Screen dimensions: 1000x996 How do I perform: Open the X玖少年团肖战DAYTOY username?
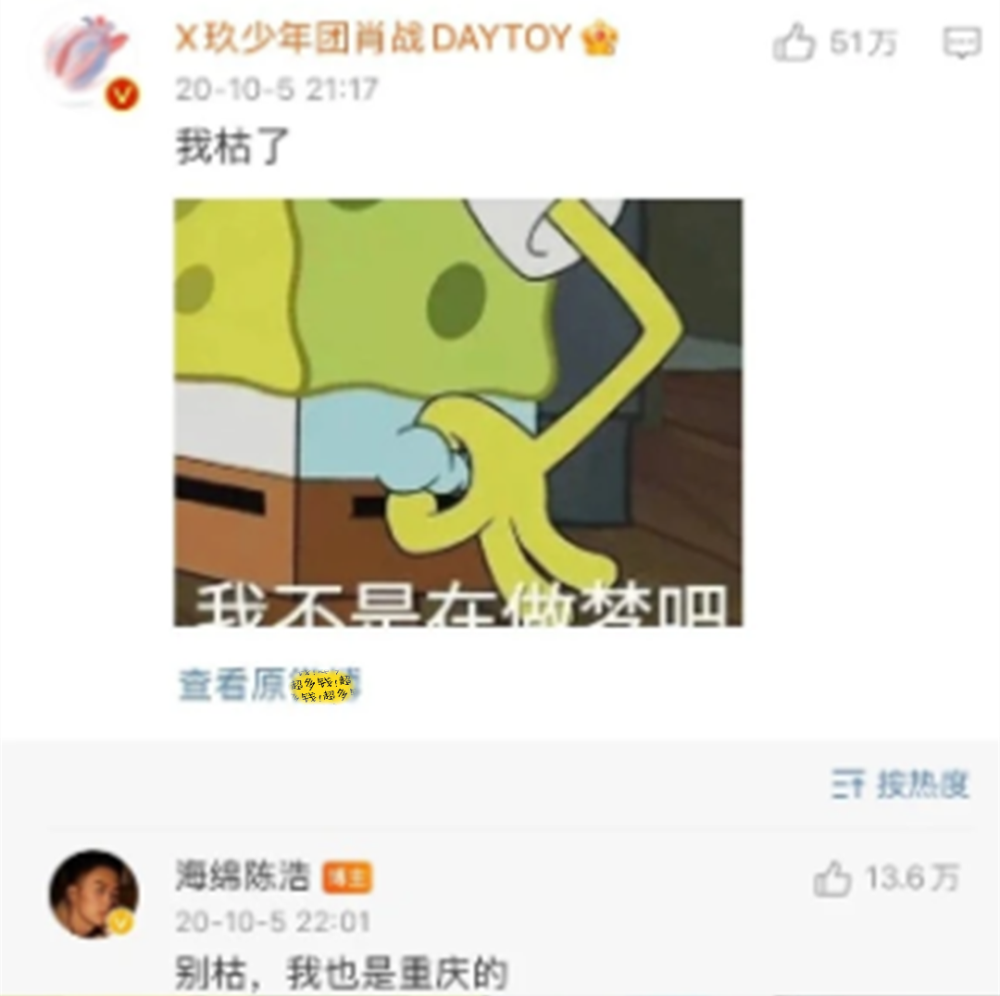click(372, 38)
